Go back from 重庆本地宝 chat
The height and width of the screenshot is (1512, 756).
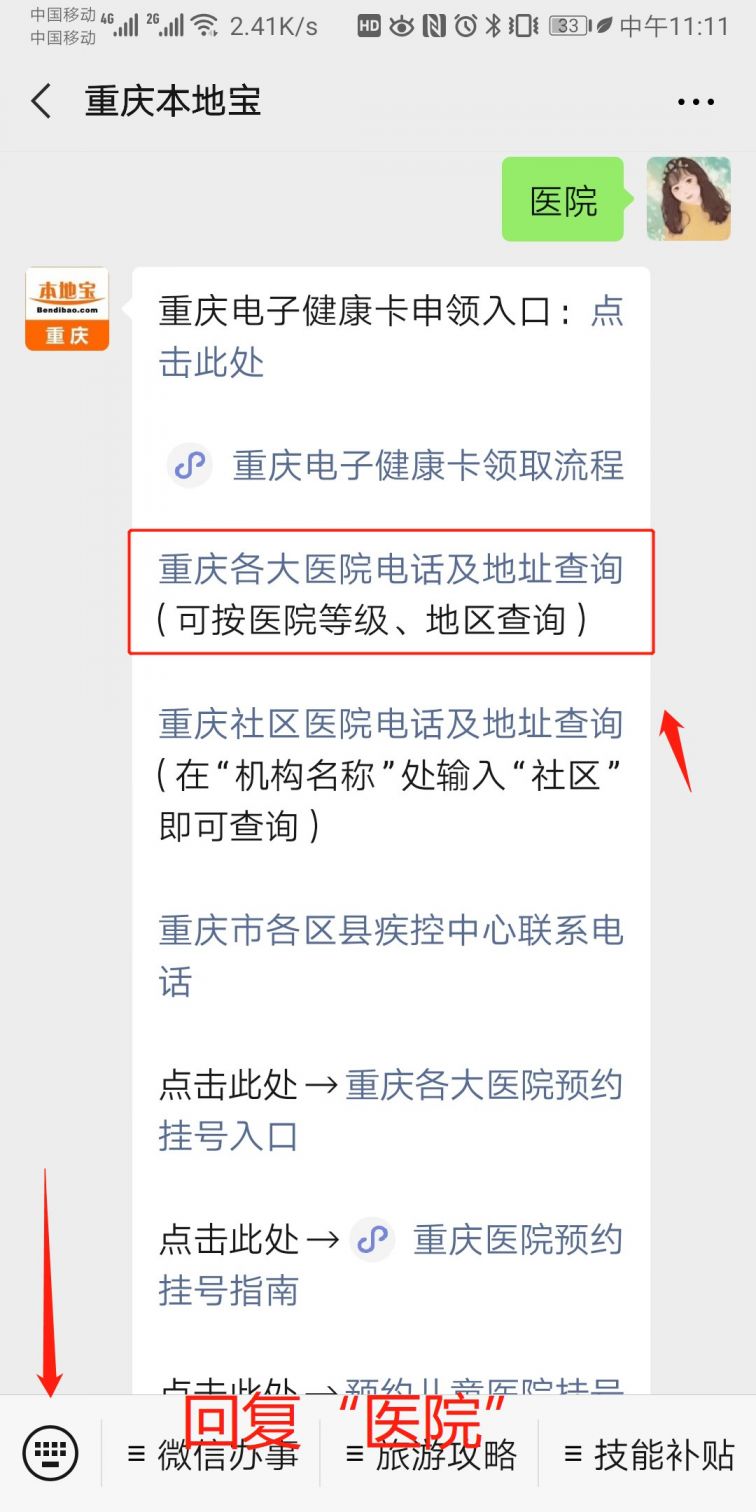tap(42, 102)
